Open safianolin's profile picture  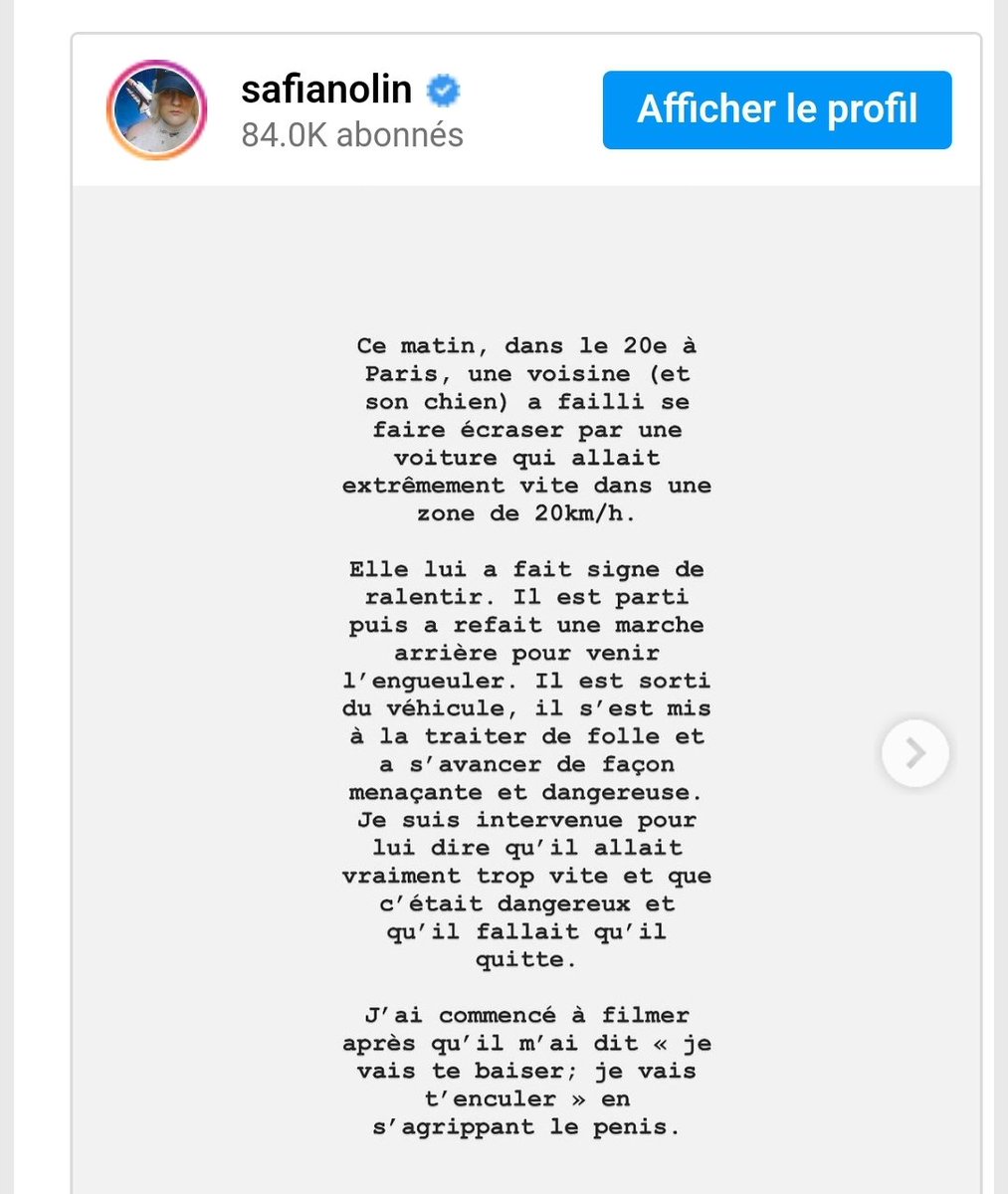[x=156, y=109]
